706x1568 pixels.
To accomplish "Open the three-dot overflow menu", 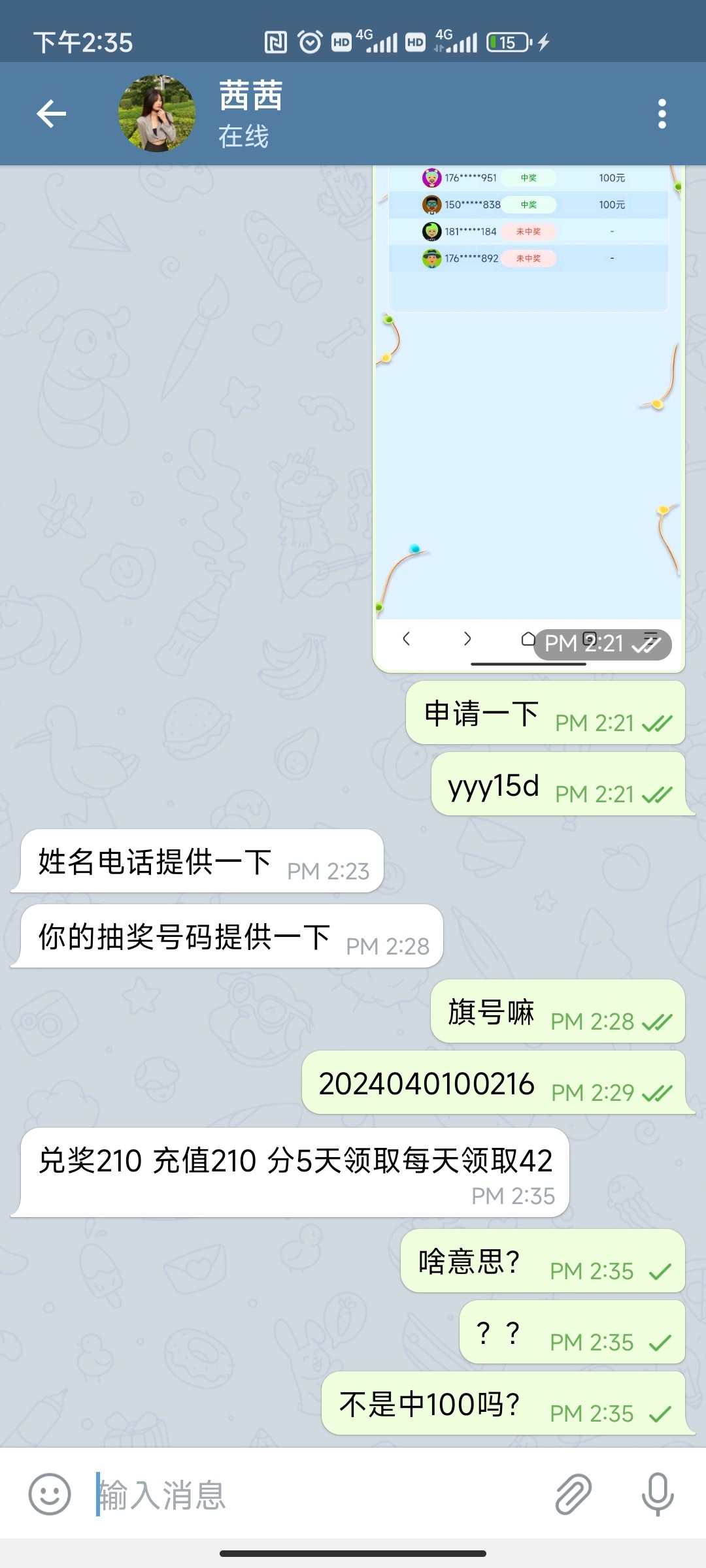I will pyautogui.click(x=662, y=114).
